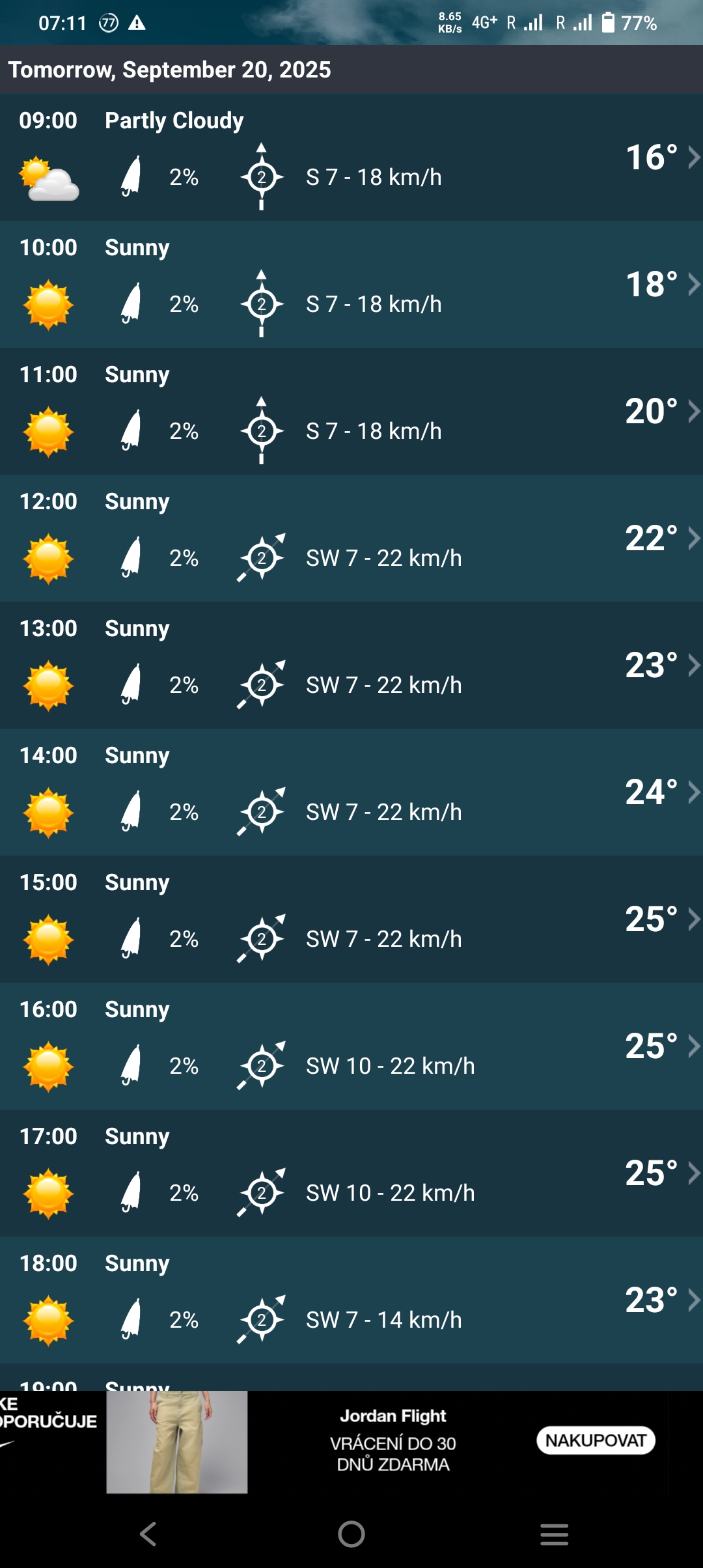Tap the NAKUPOVAT button in the ad
Image resolution: width=703 pixels, height=1568 pixels.
pos(595,1440)
